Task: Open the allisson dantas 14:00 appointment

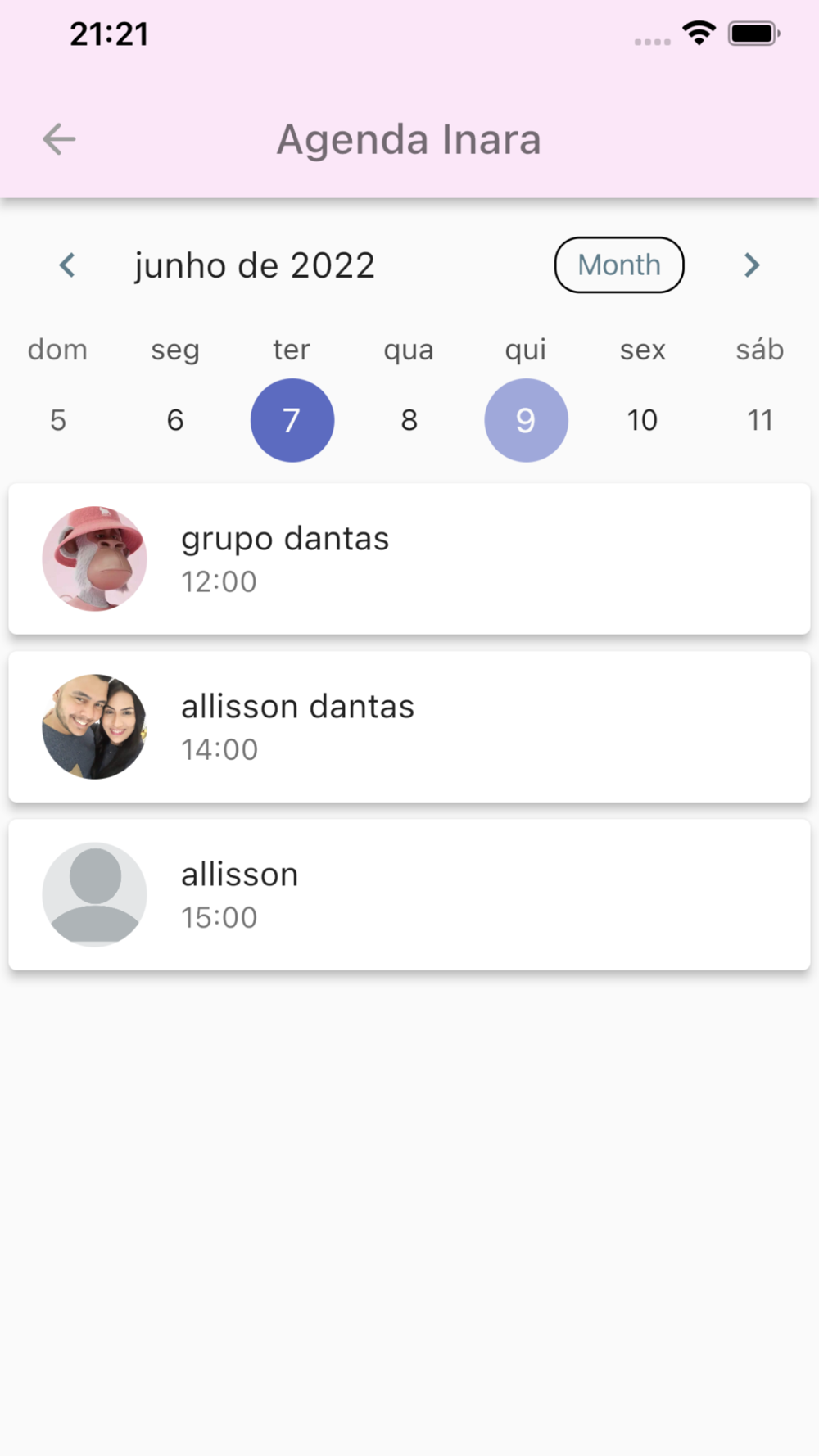Action: (409, 726)
